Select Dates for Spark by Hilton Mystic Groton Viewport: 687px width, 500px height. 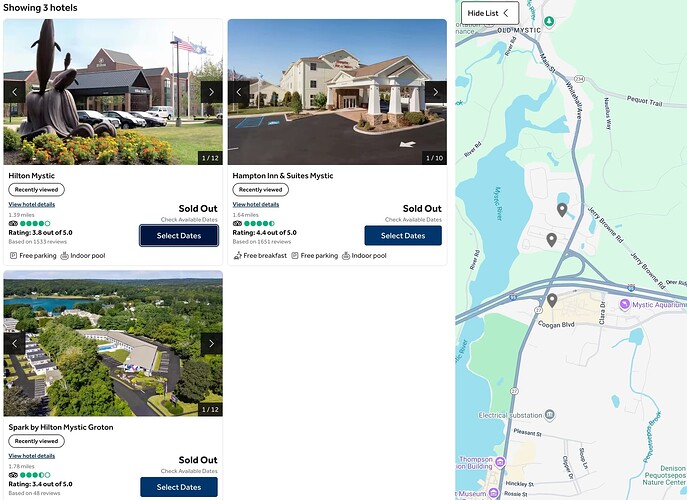(178, 487)
